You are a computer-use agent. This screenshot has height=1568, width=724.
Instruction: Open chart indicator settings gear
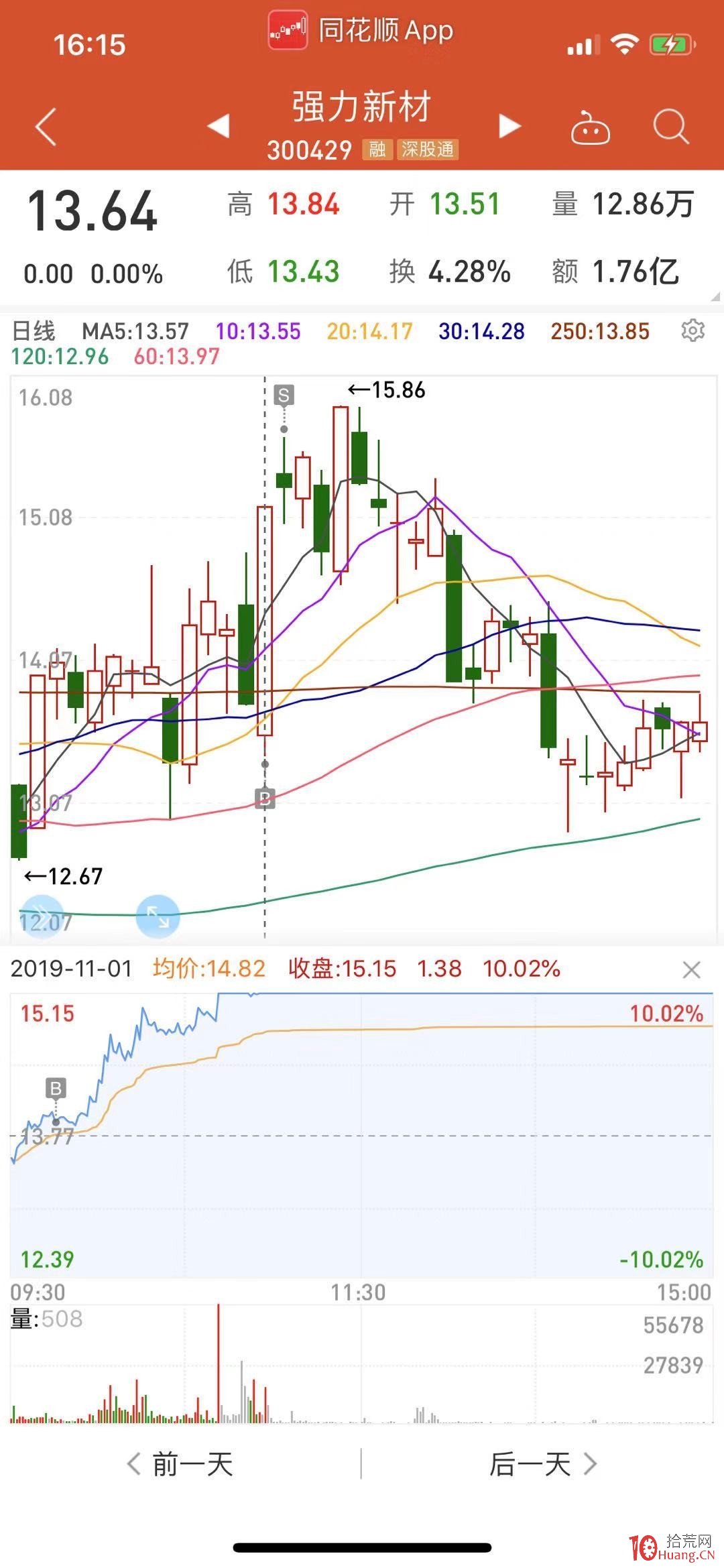coord(692,330)
